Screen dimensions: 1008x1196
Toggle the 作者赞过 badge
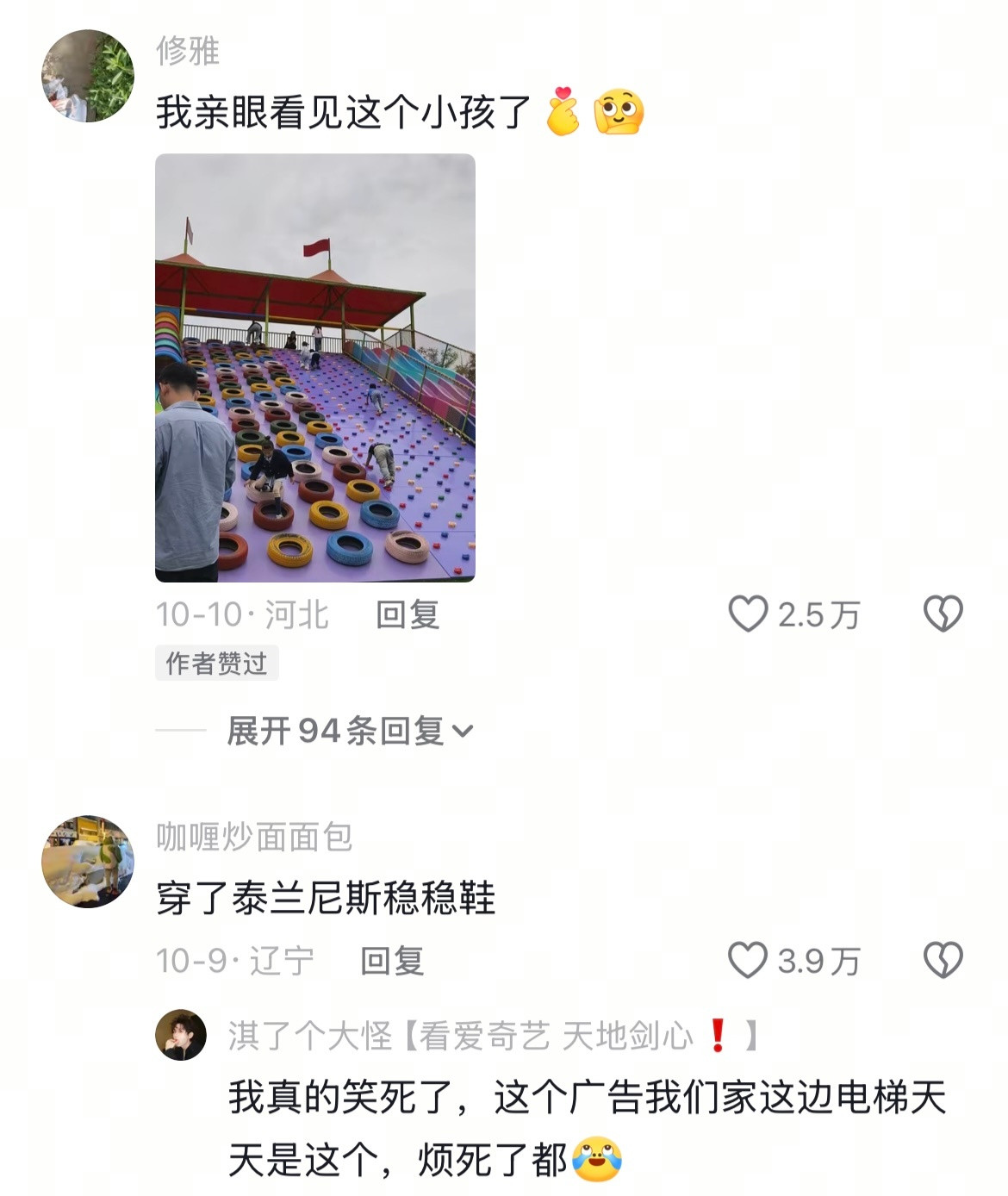tap(217, 663)
